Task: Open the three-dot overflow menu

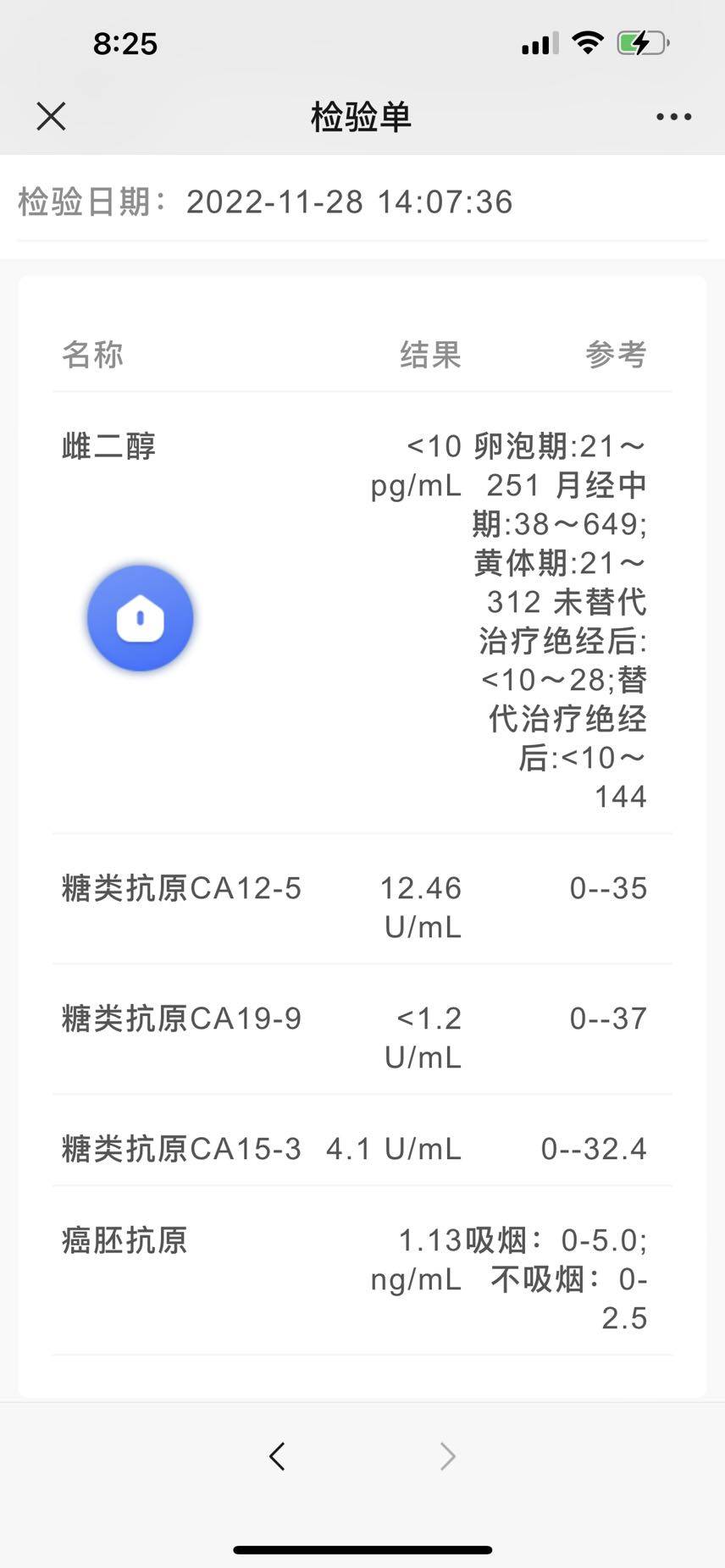Action: pos(673,117)
